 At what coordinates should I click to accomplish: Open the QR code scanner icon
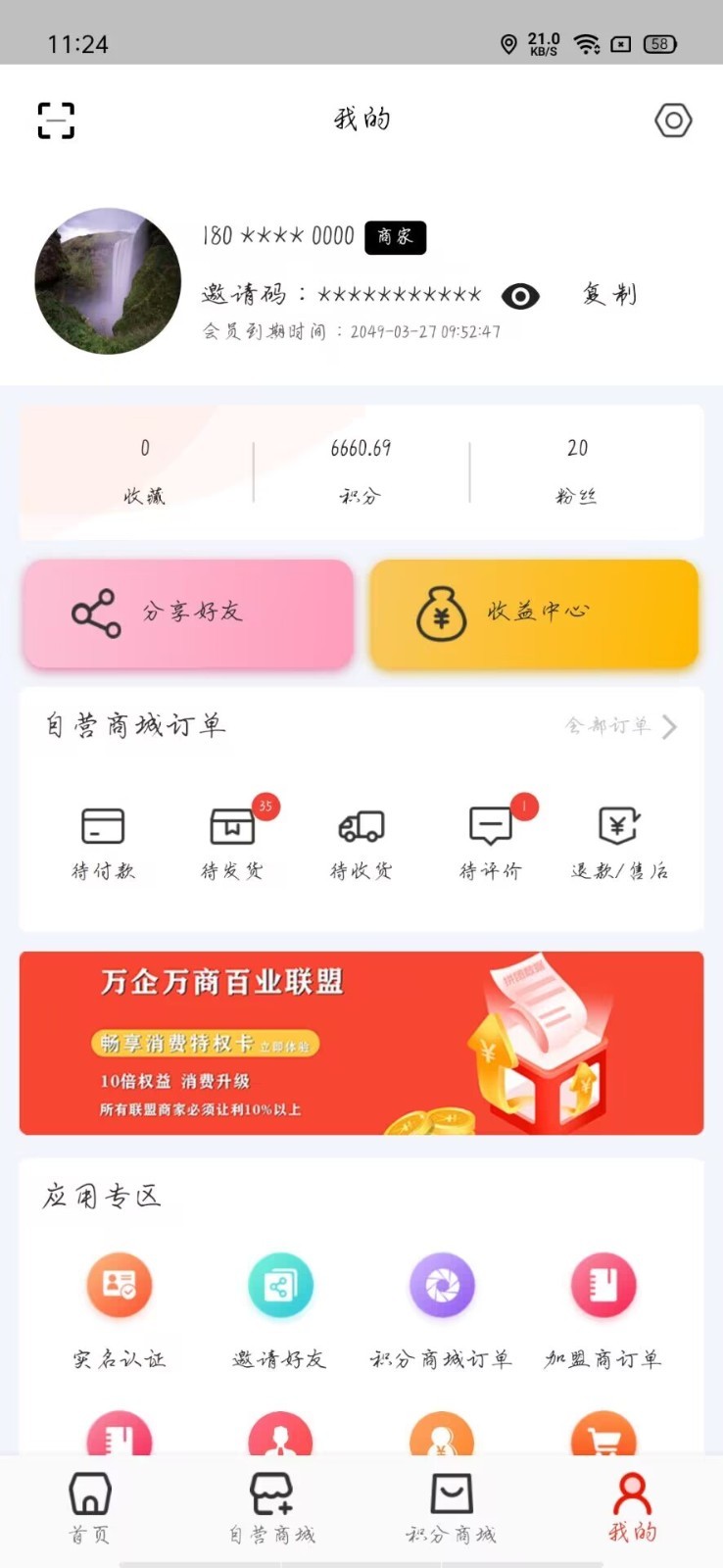[x=56, y=119]
